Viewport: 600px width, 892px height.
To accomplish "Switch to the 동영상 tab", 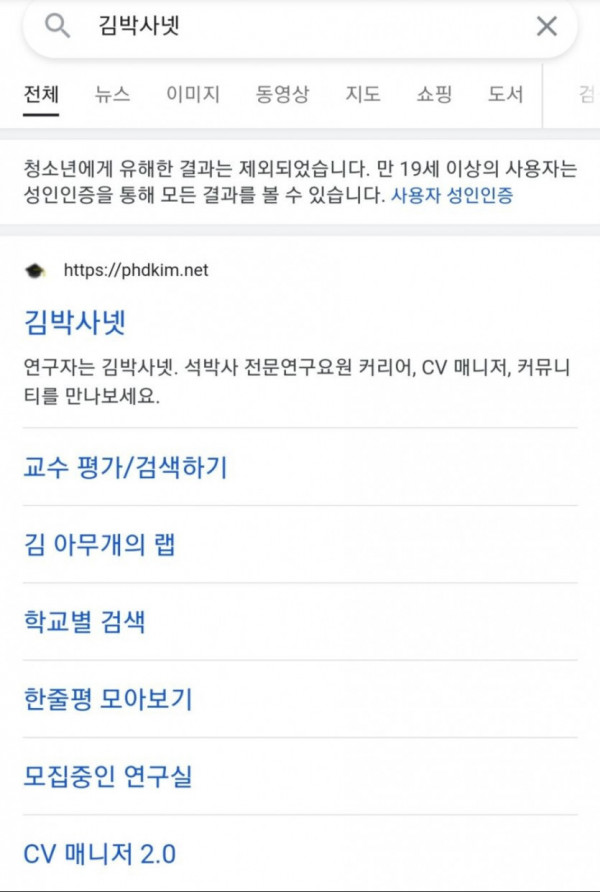I will point(282,95).
